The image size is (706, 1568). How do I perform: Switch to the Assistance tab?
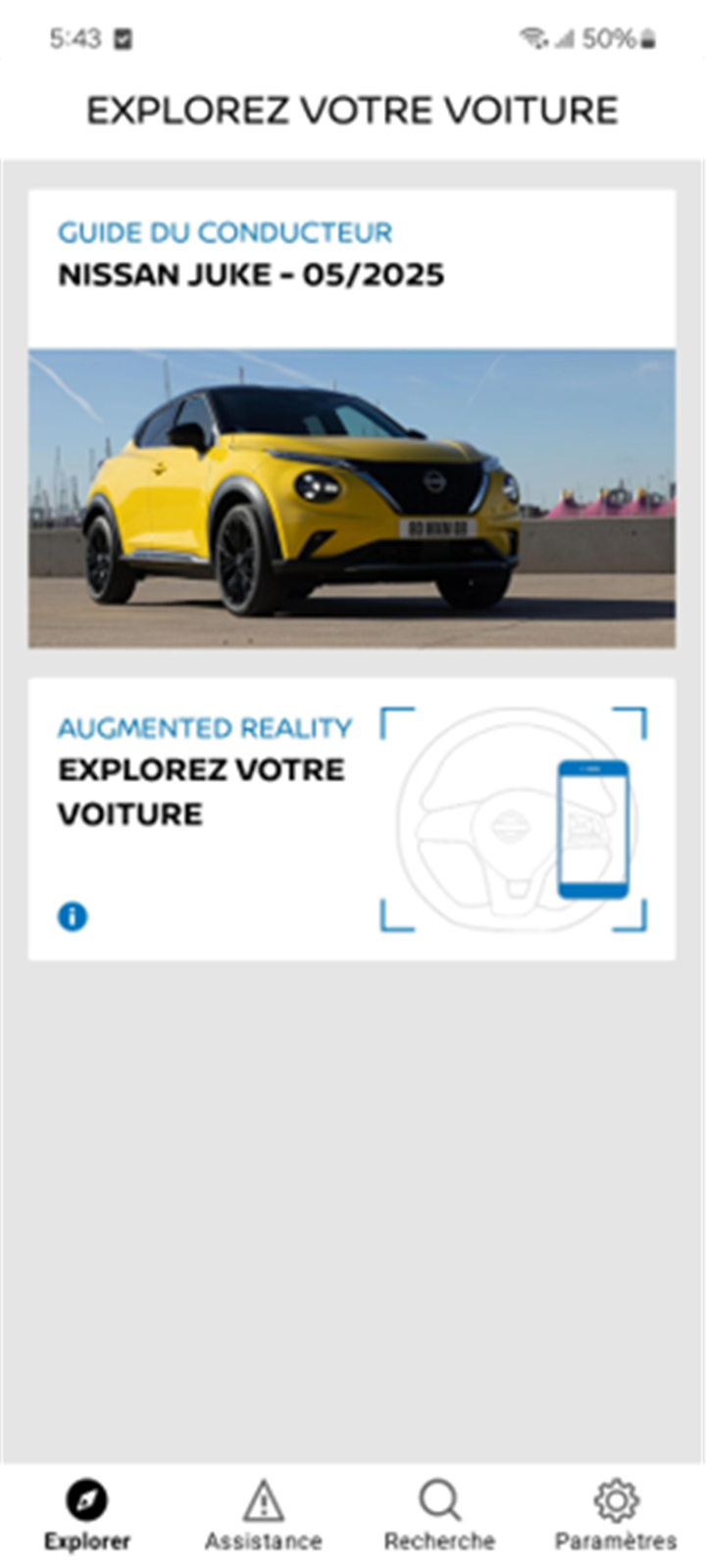tap(263, 1515)
